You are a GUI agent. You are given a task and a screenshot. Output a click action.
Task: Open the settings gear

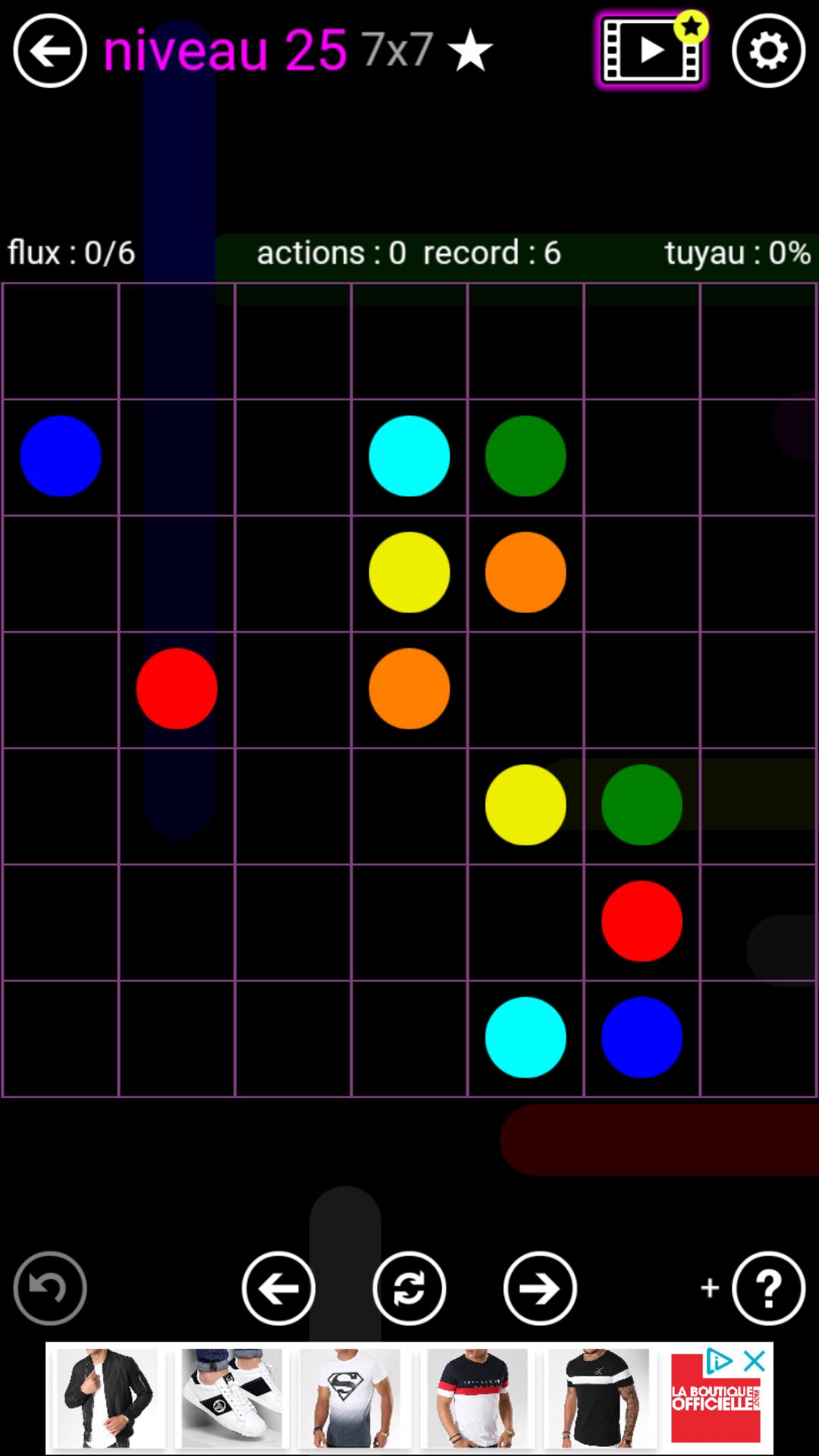click(x=768, y=51)
